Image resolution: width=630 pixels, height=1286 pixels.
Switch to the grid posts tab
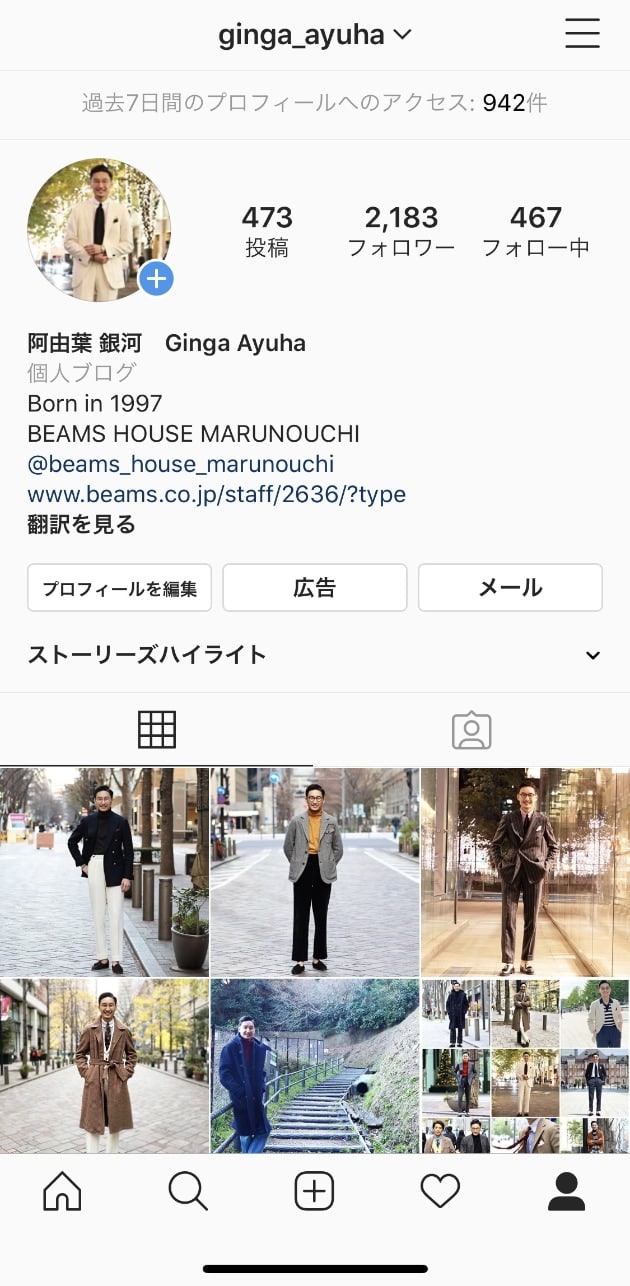157,730
